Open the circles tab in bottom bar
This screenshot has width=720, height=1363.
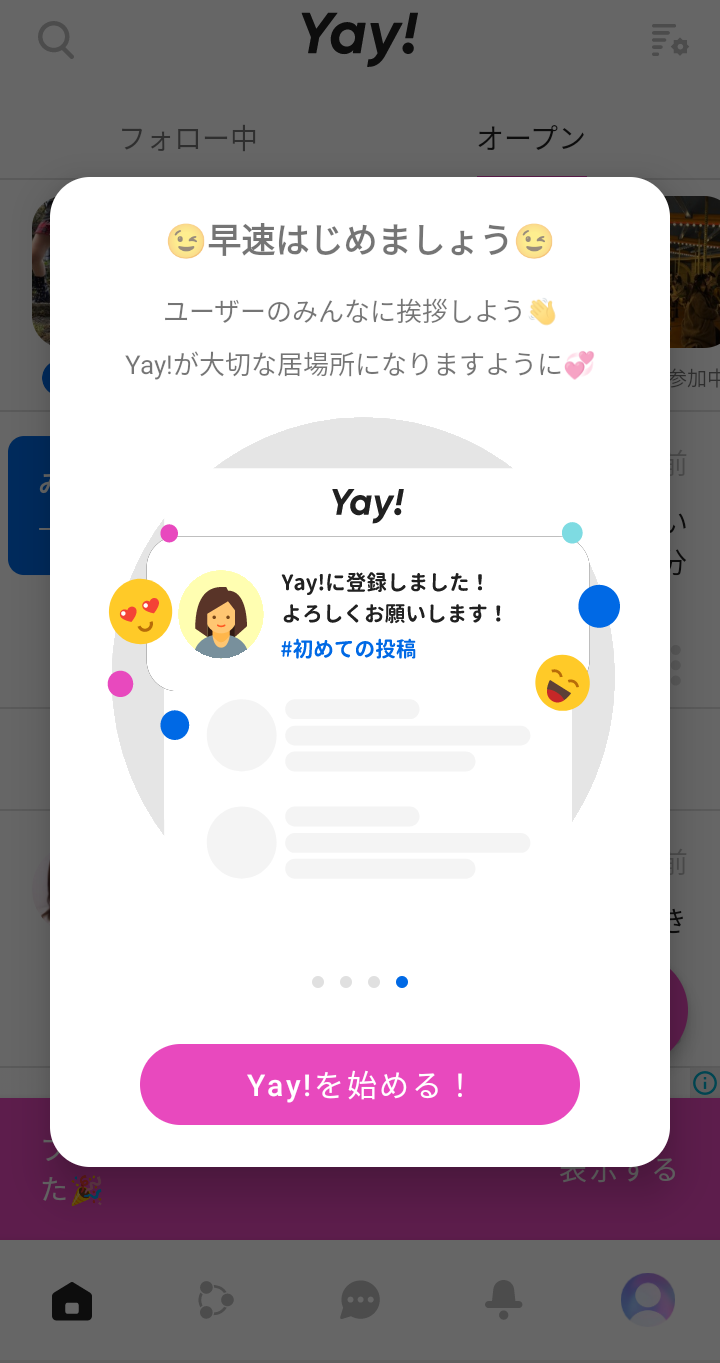[x=215, y=1301]
